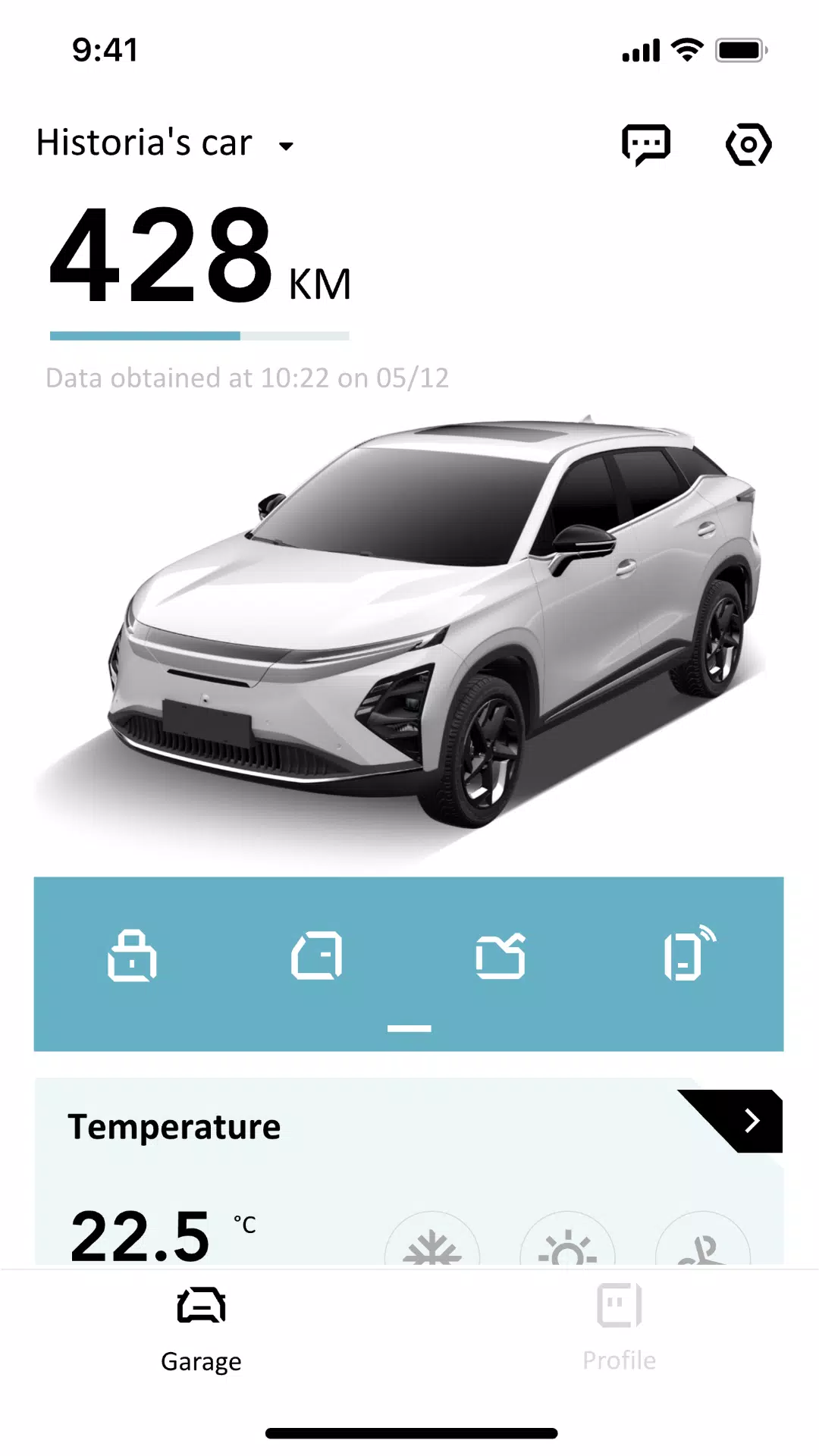Open the settings hexagon icon

coord(748,144)
